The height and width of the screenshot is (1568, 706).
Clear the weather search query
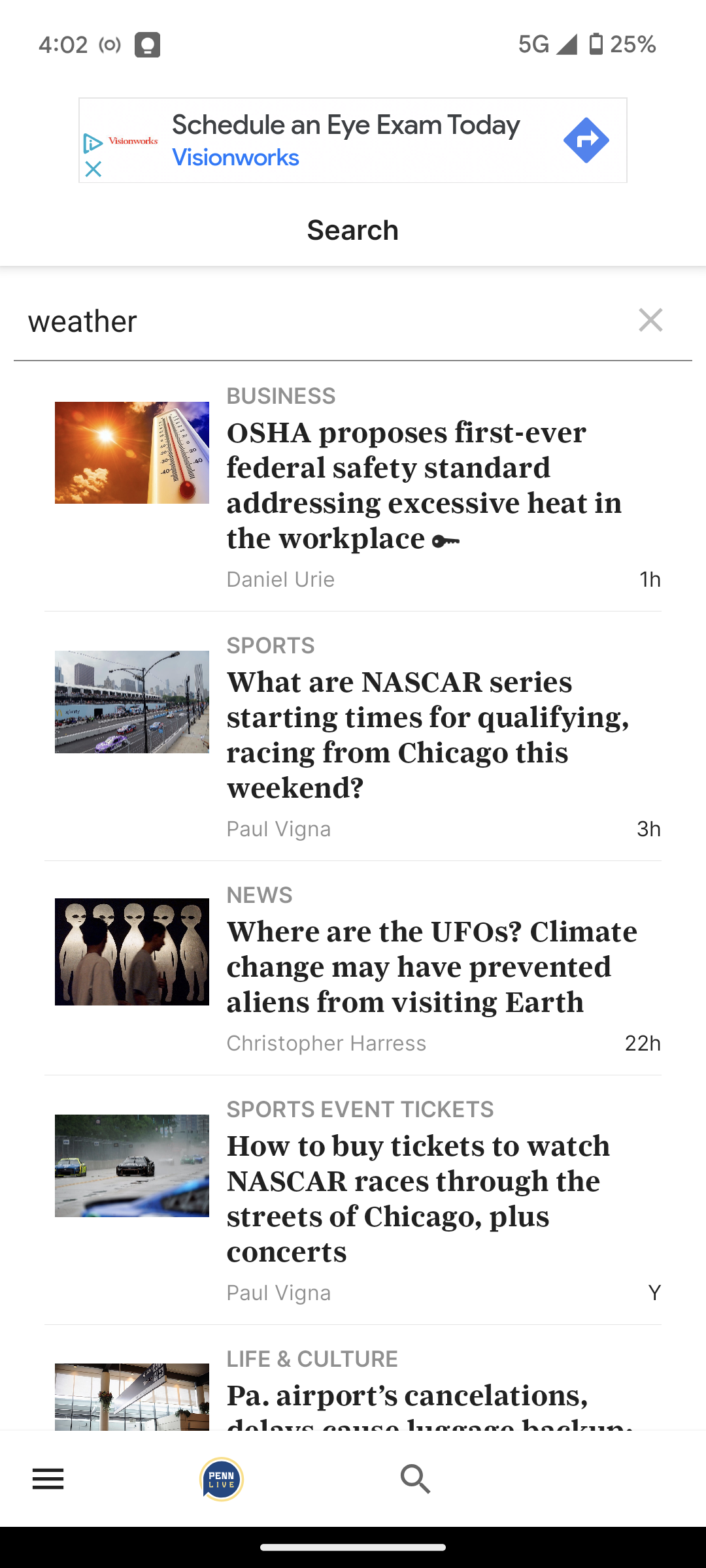[650, 320]
